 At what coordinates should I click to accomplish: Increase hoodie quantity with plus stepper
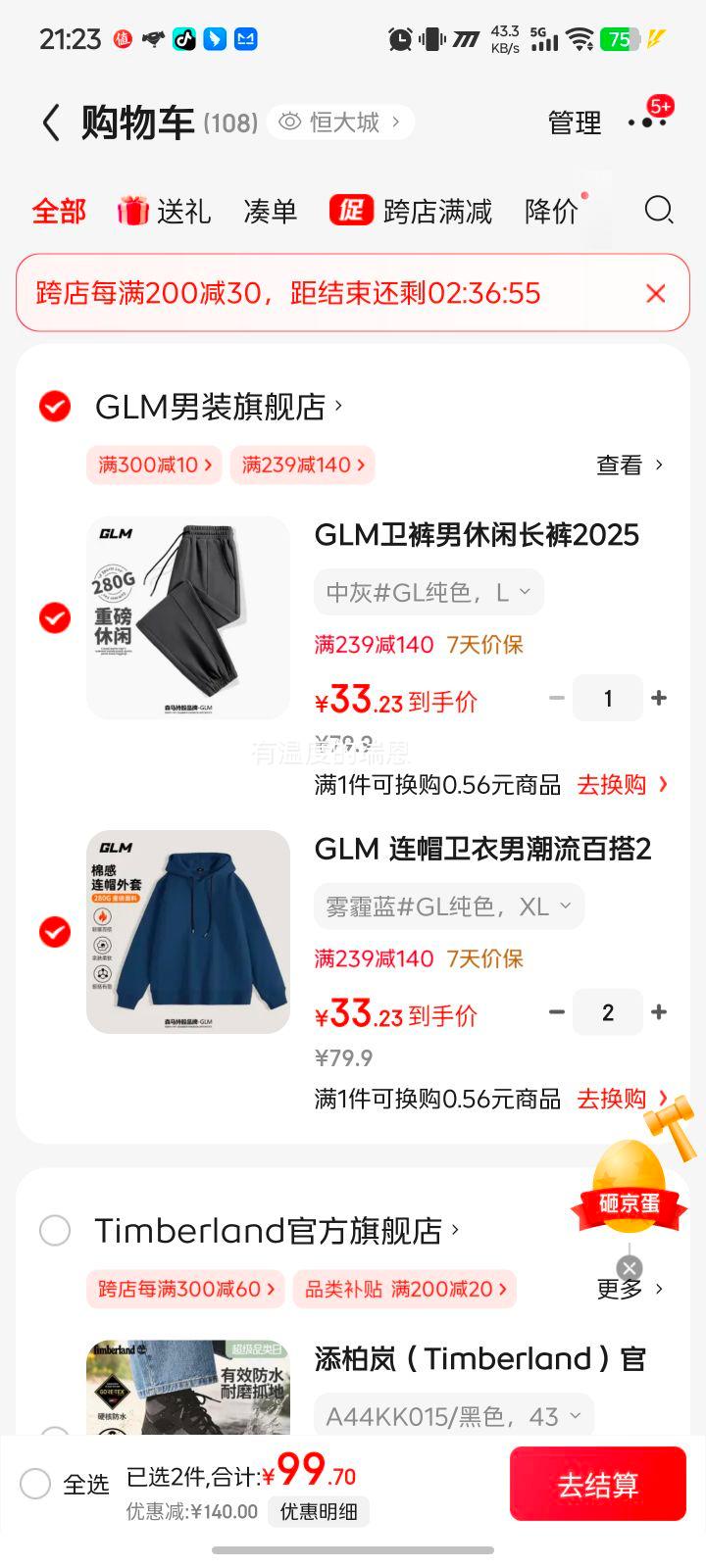(x=659, y=1011)
